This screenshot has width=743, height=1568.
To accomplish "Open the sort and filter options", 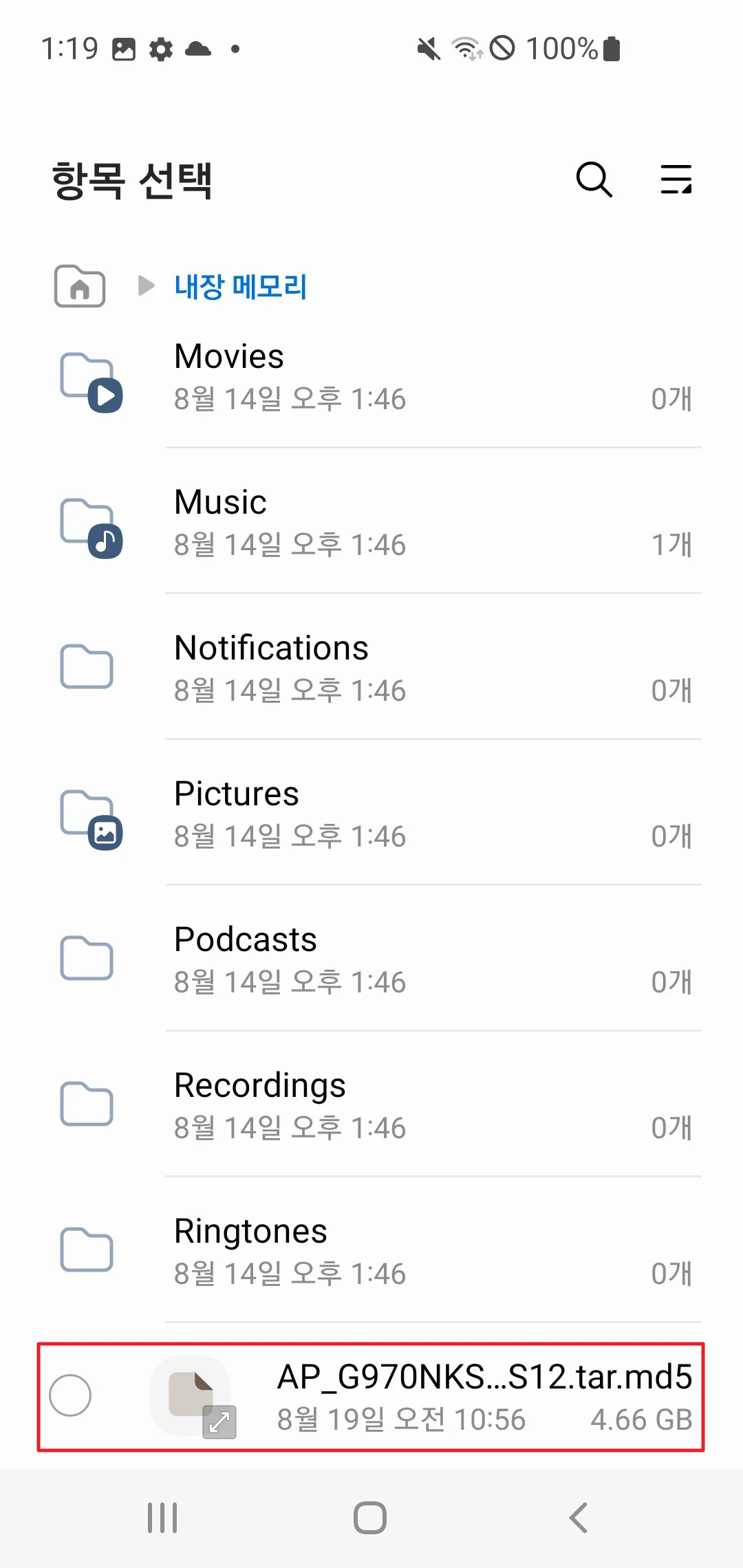I will pyautogui.click(x=676, y=180).
